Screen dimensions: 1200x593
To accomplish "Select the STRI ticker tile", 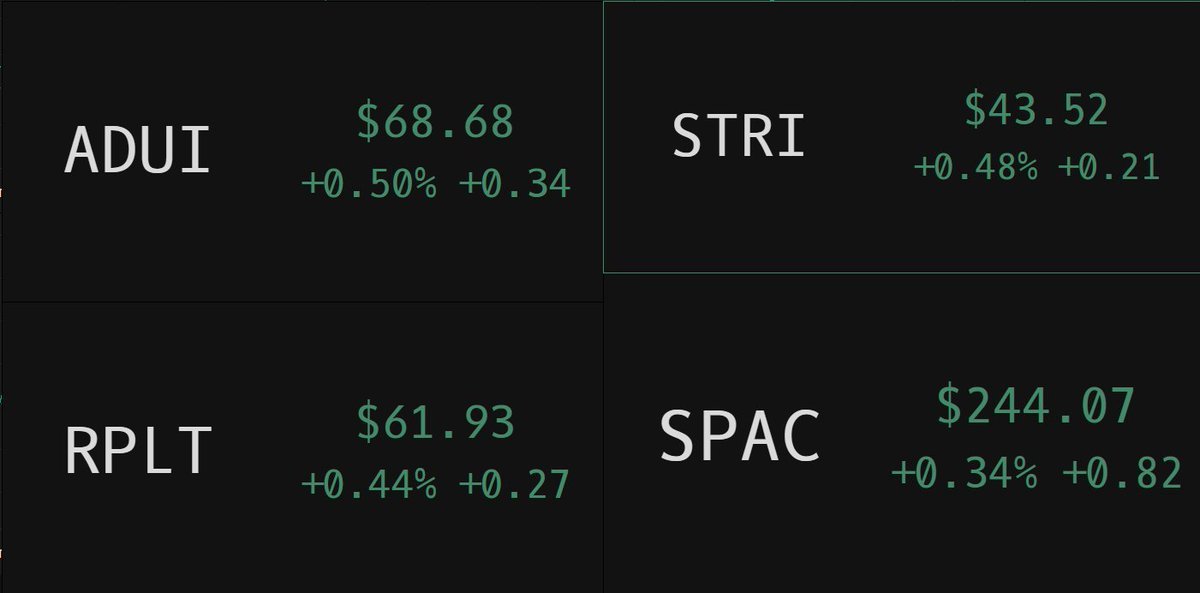I will (x=900, y=137).
